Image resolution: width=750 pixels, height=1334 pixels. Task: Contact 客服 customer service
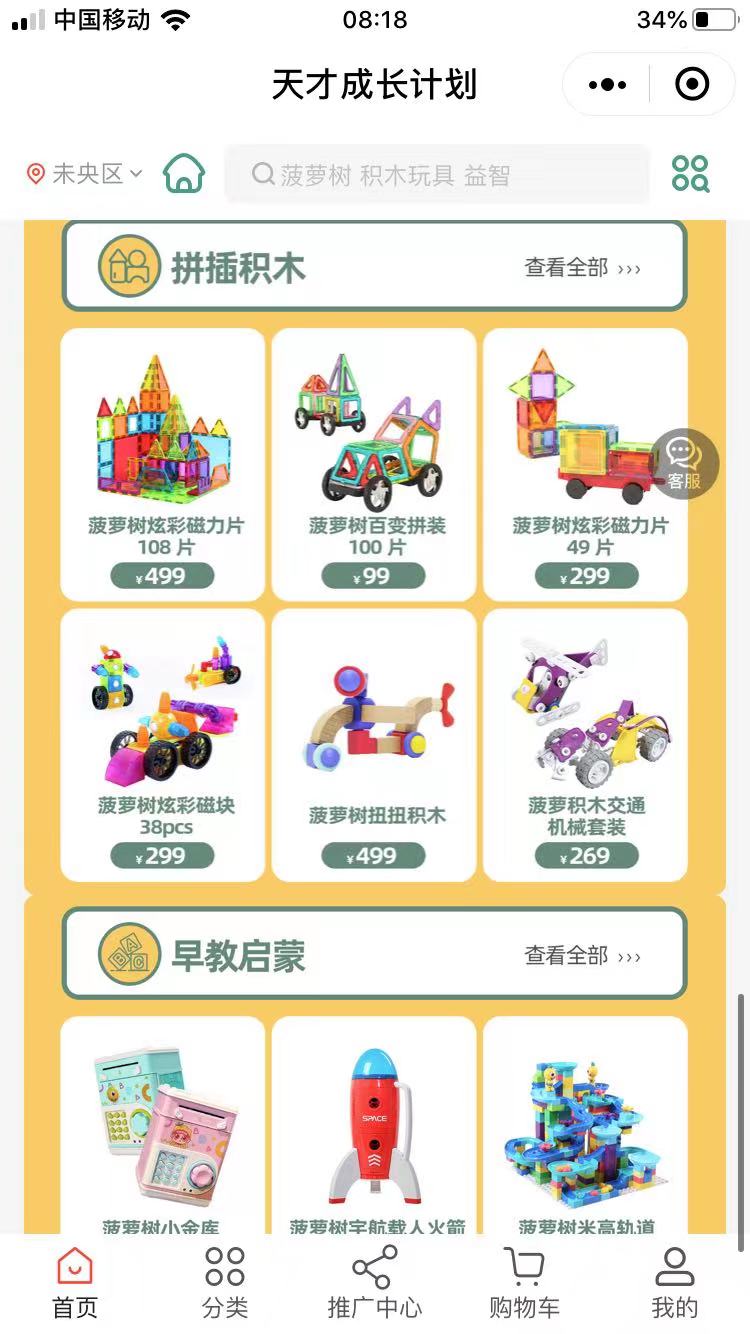(x=685, y=463)
